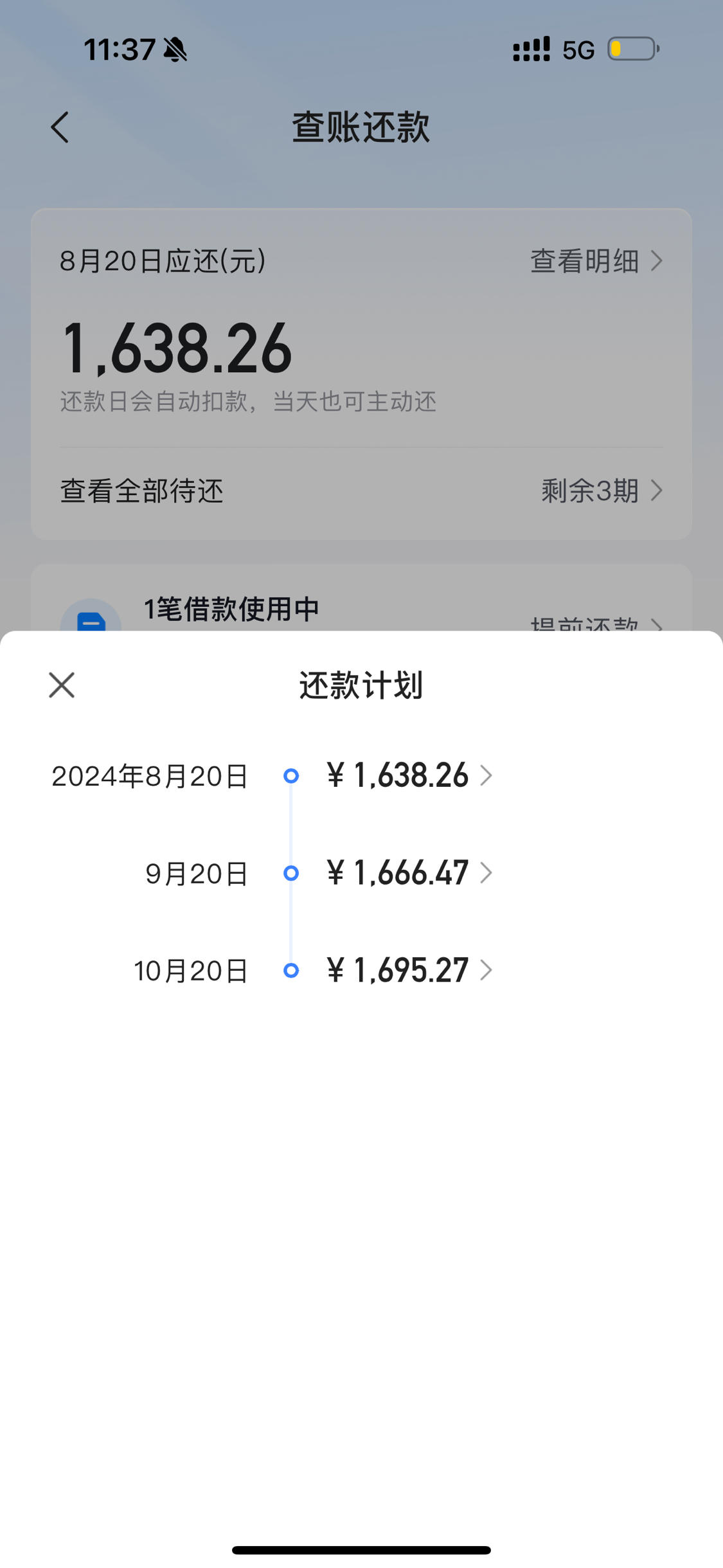Viewport: 723px width, 1568px height.
Task: Open the 2024年8月20日 ¥1,638.26 repayment details
Action: click(409, 775)
